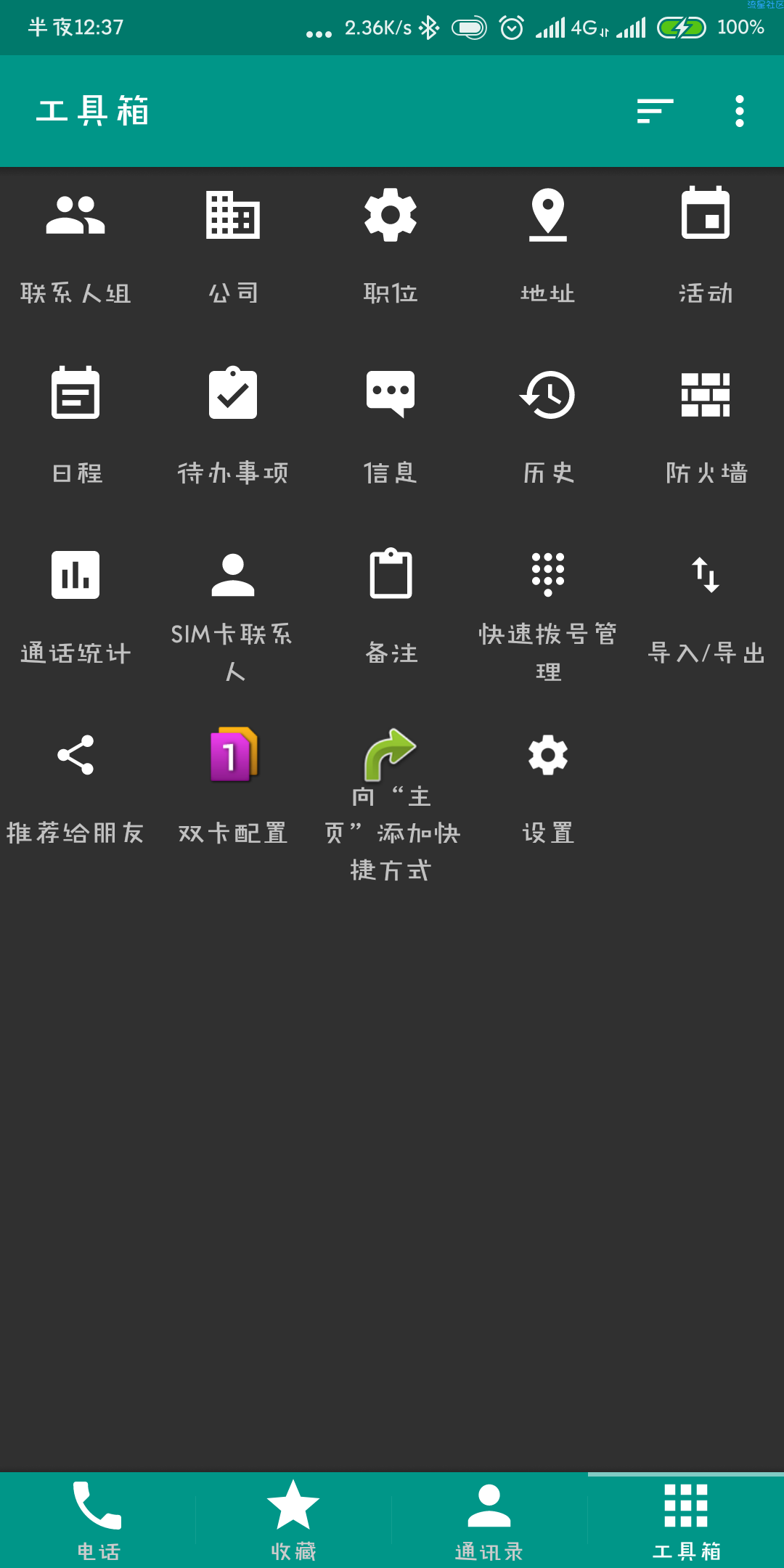Switch to the 收藏 tab
The width and height of the screenshot is (784, 1568).
[x=293, y=1520]
